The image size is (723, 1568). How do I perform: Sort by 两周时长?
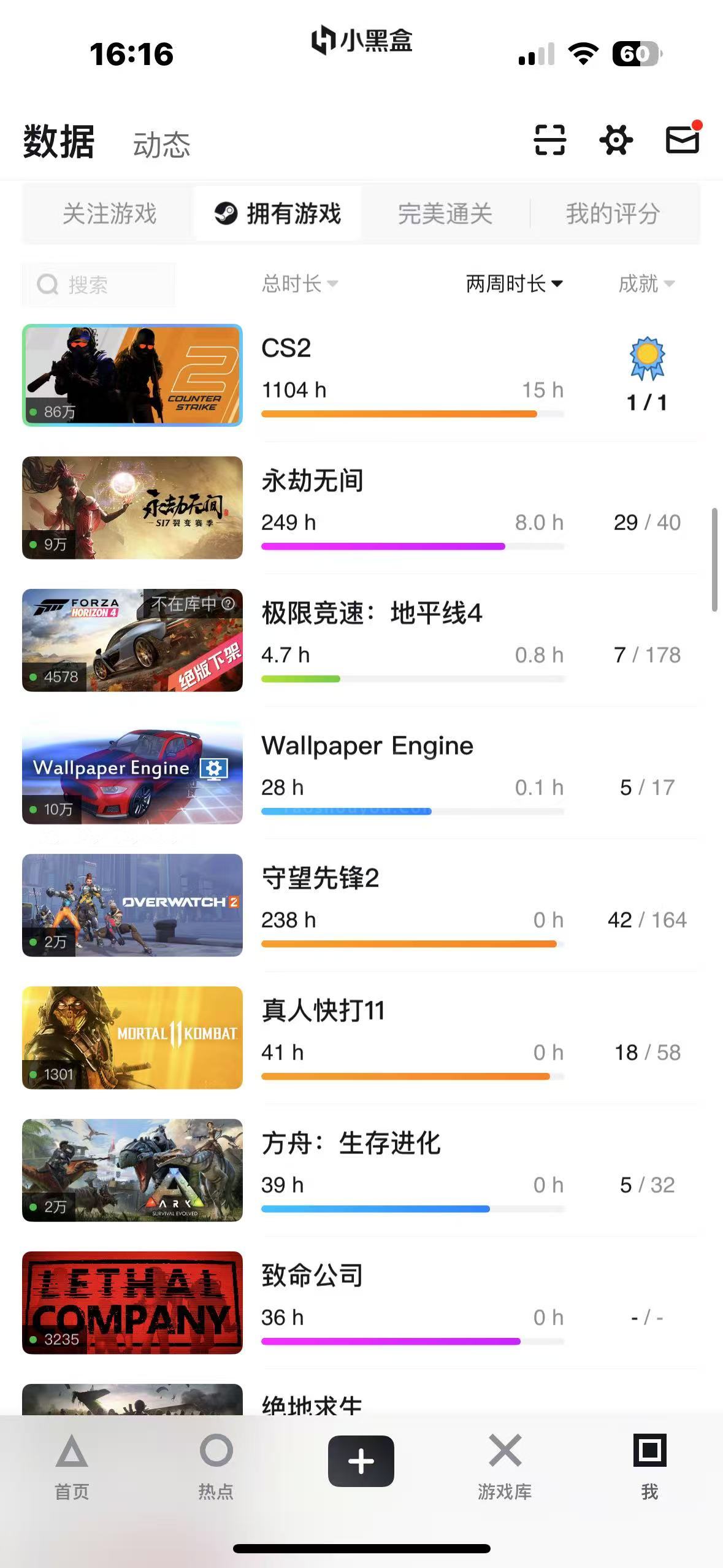click(515, 283)
